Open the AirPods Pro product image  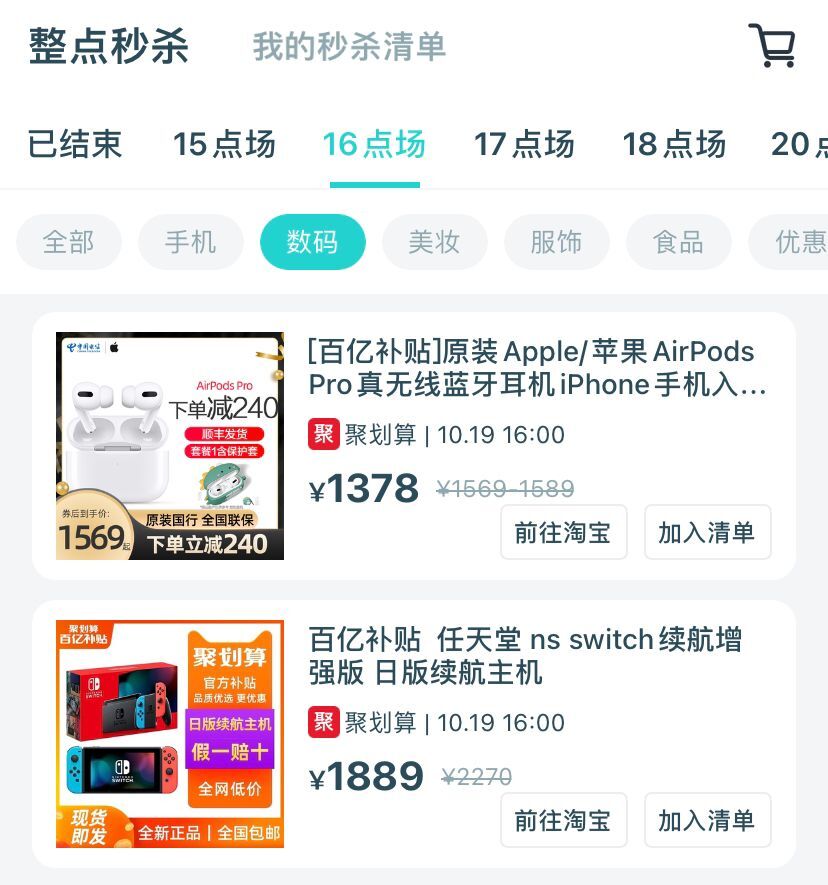[170, 445]
